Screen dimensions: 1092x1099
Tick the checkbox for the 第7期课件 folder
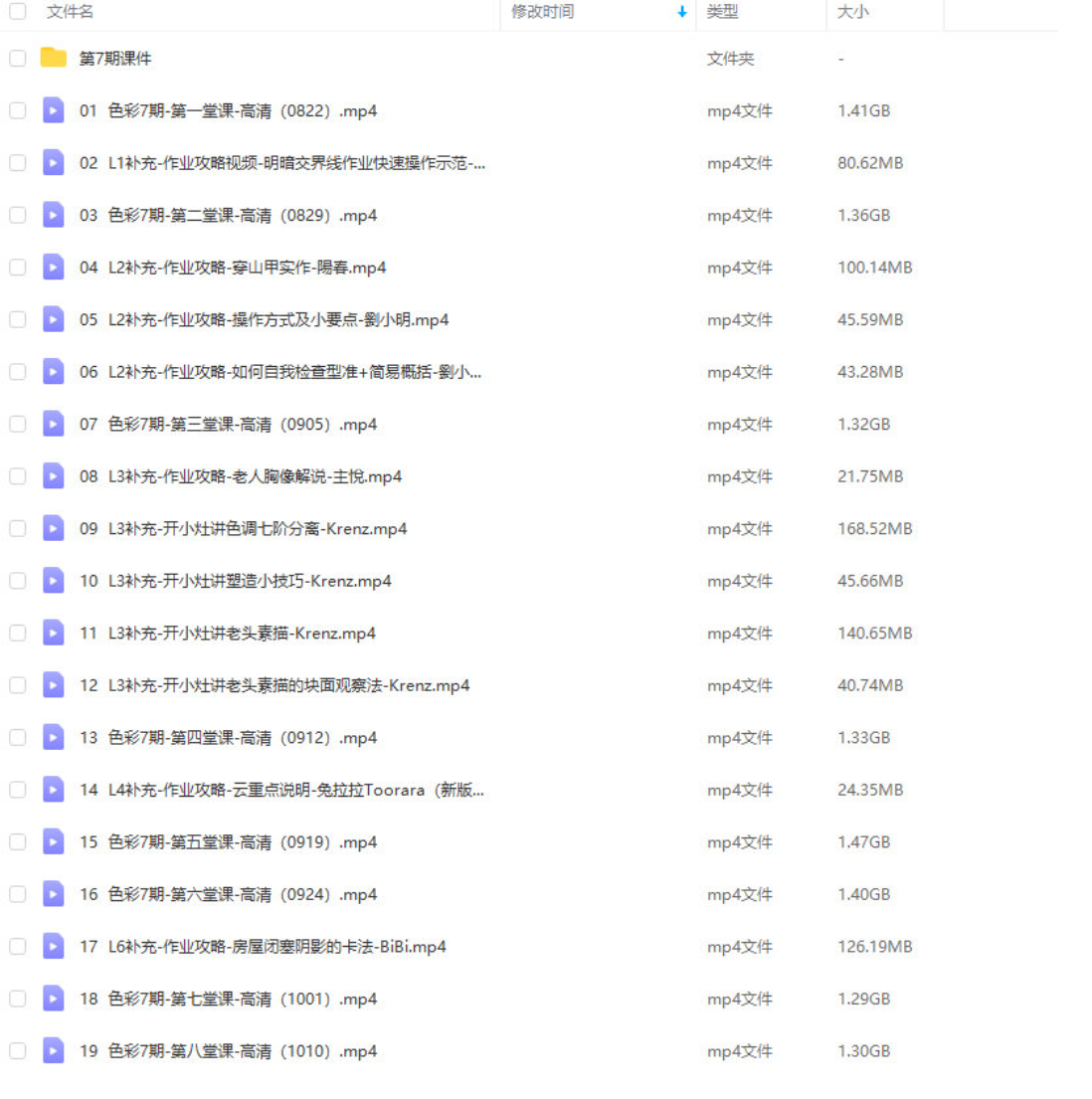[17, 59]
